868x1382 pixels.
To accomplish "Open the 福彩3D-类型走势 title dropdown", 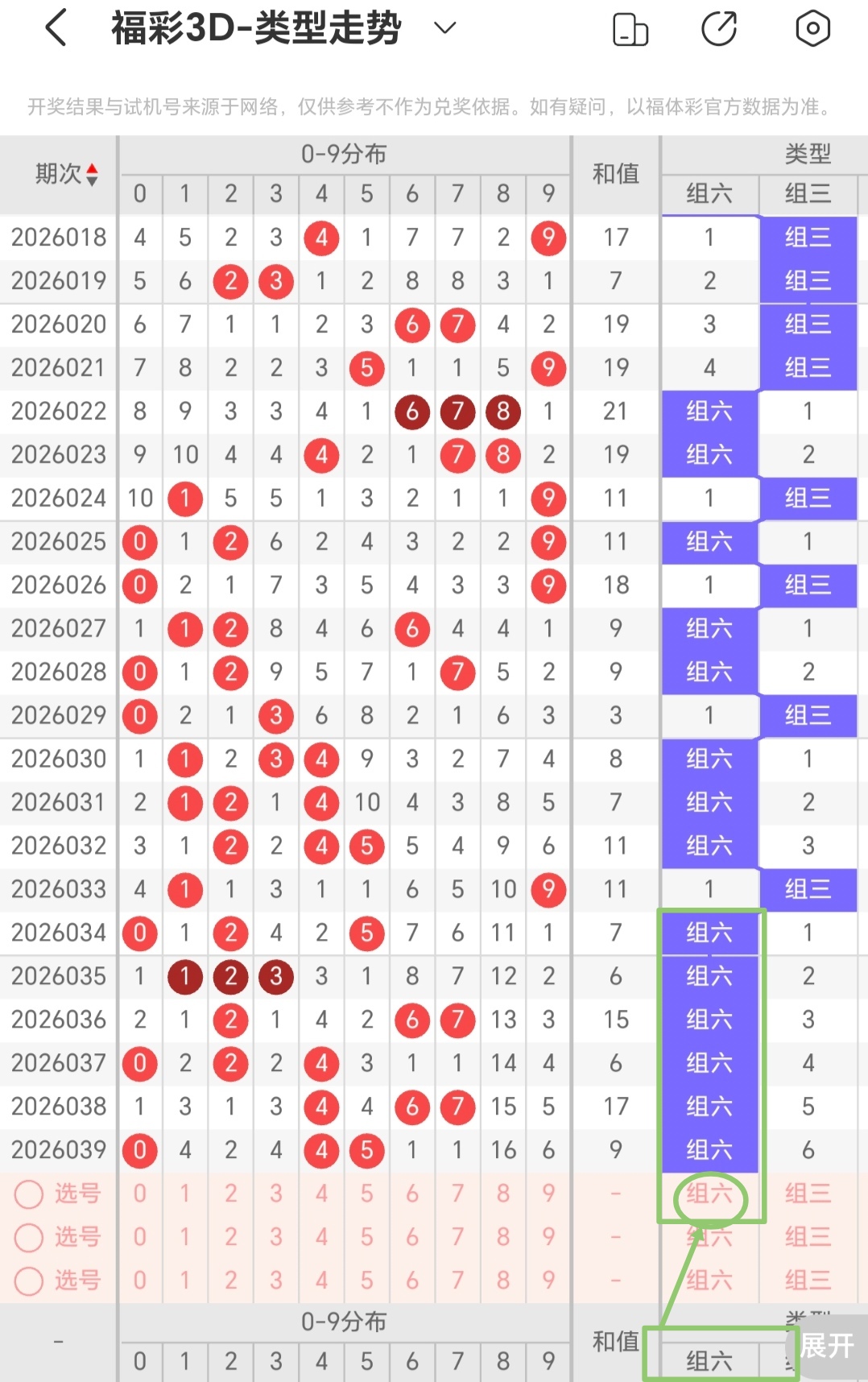I will click(444, 29).
